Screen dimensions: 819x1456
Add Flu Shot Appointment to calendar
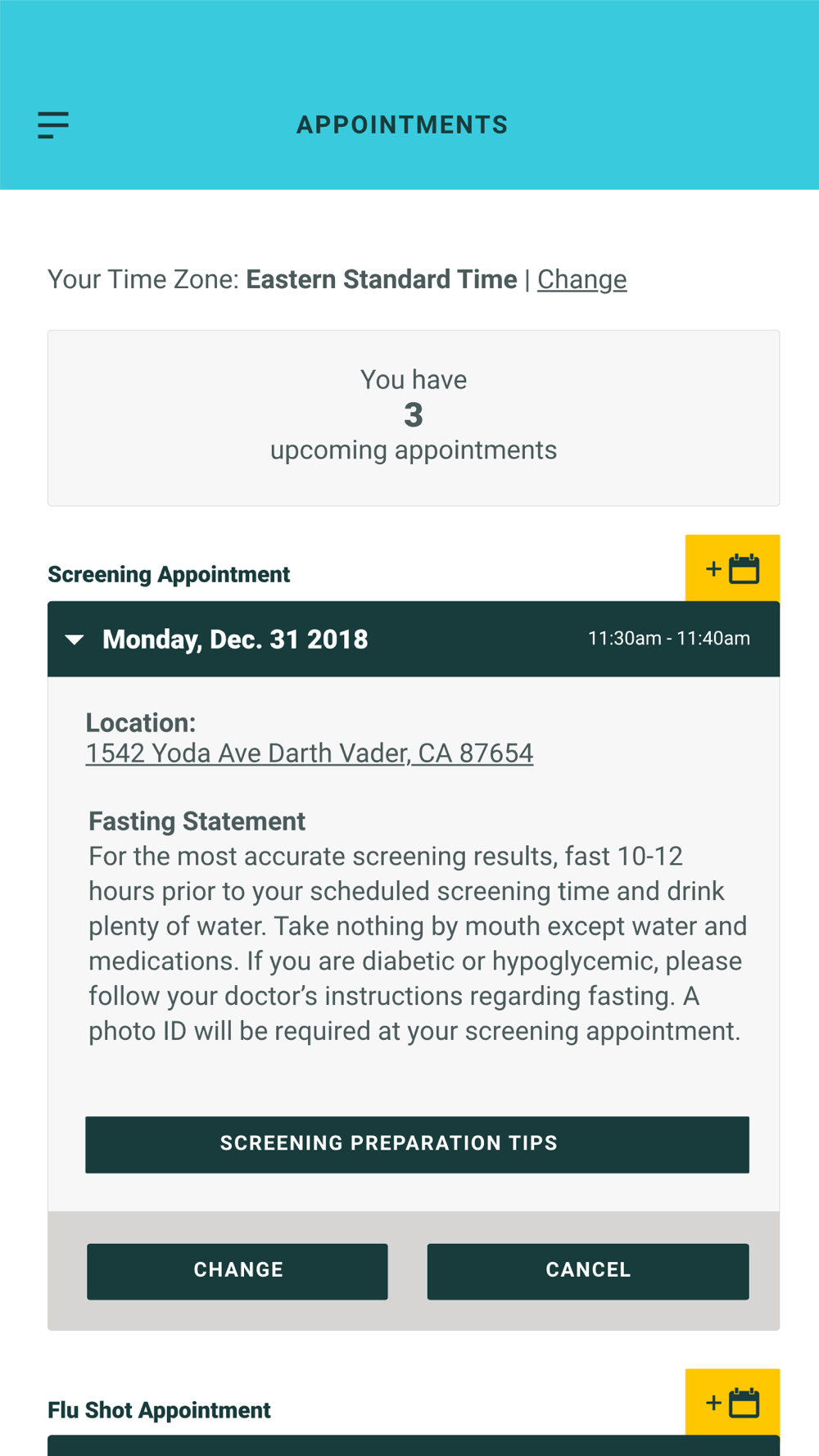[x=732, y=1402]
